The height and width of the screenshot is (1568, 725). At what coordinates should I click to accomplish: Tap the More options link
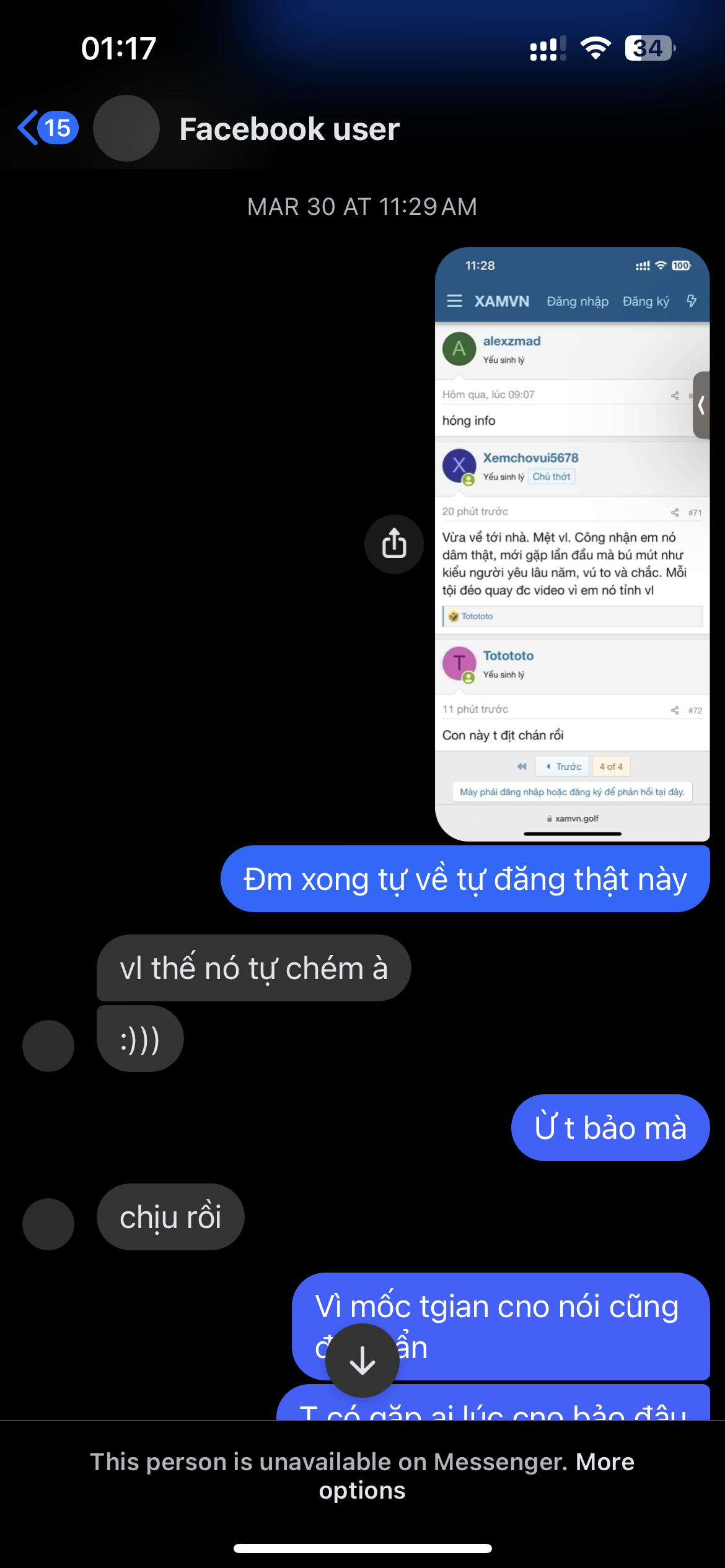(477, 1476)
